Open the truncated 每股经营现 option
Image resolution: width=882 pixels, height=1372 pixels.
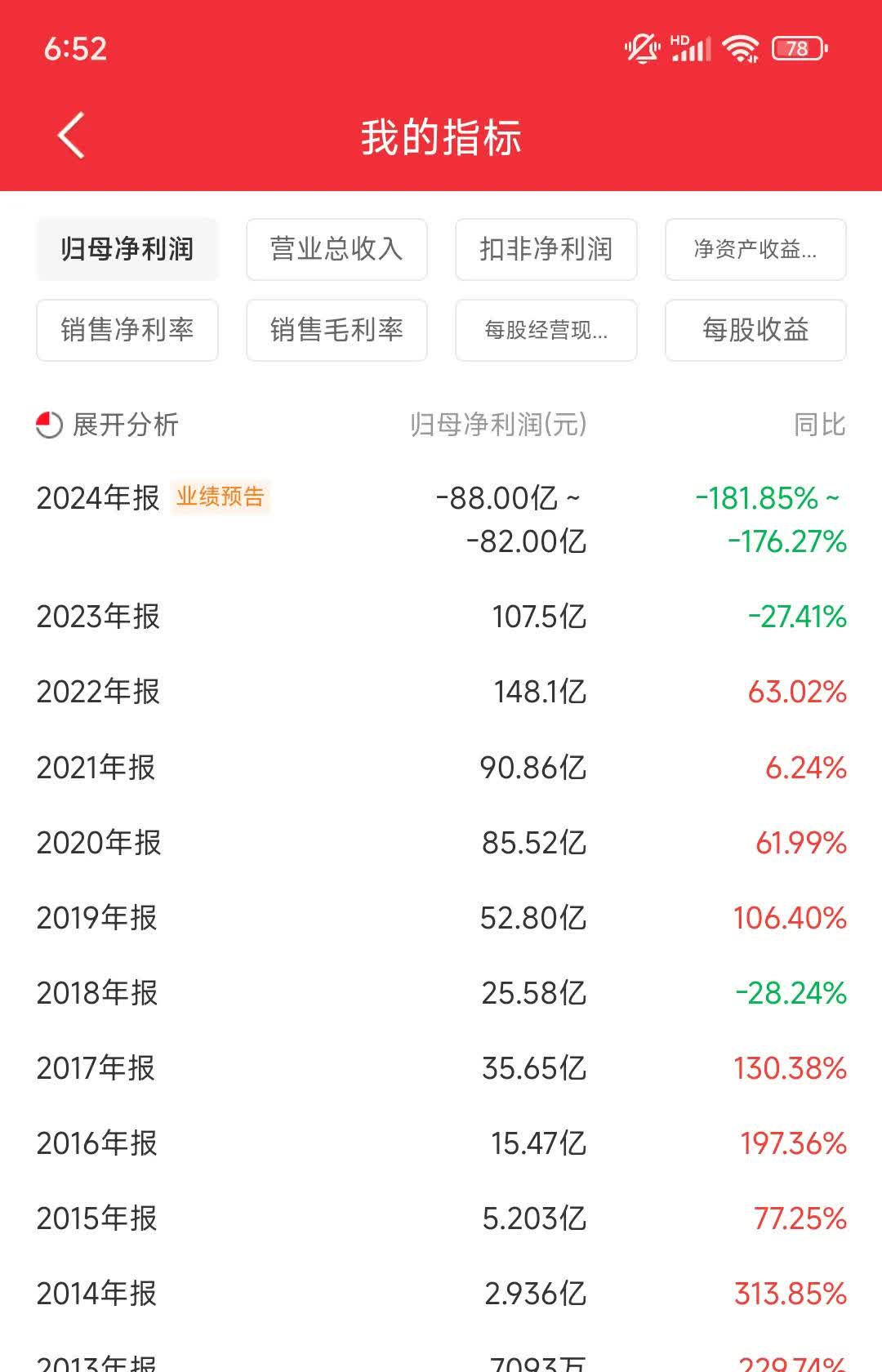[546, 330]
